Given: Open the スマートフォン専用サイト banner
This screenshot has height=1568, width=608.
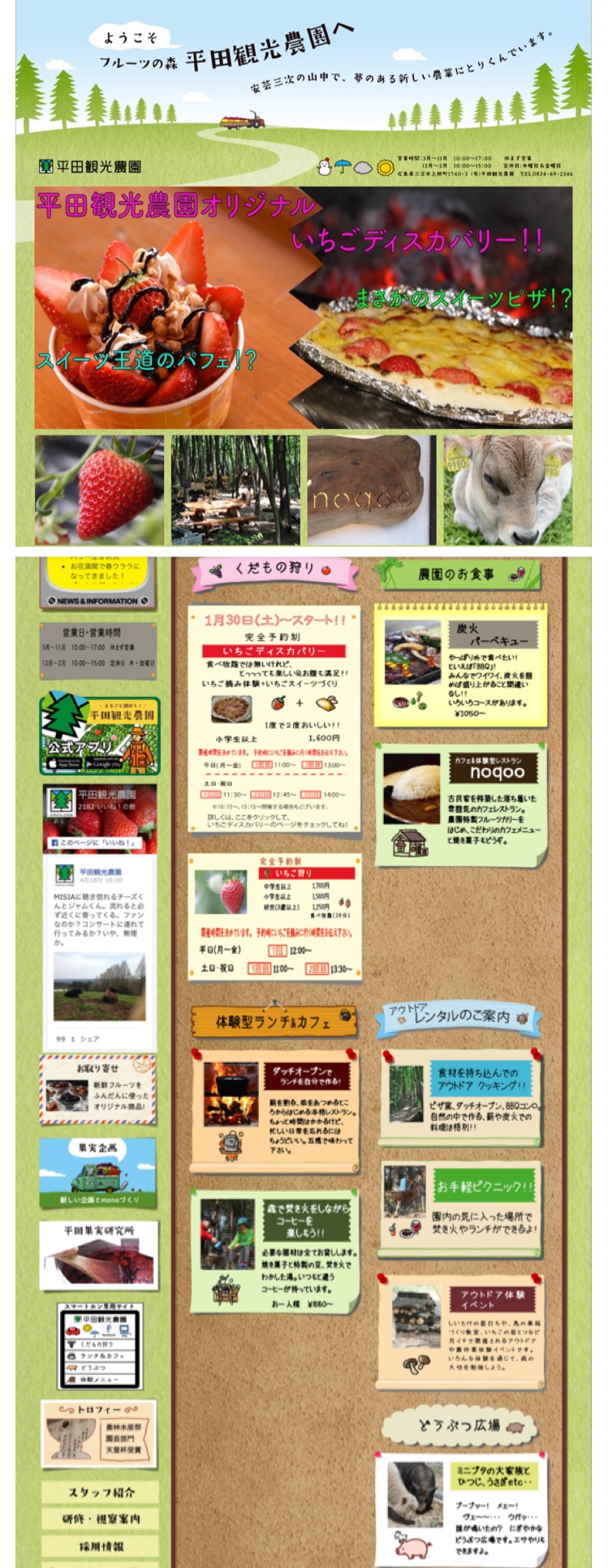Looking at the screenshot, I should pos(99,1347).
